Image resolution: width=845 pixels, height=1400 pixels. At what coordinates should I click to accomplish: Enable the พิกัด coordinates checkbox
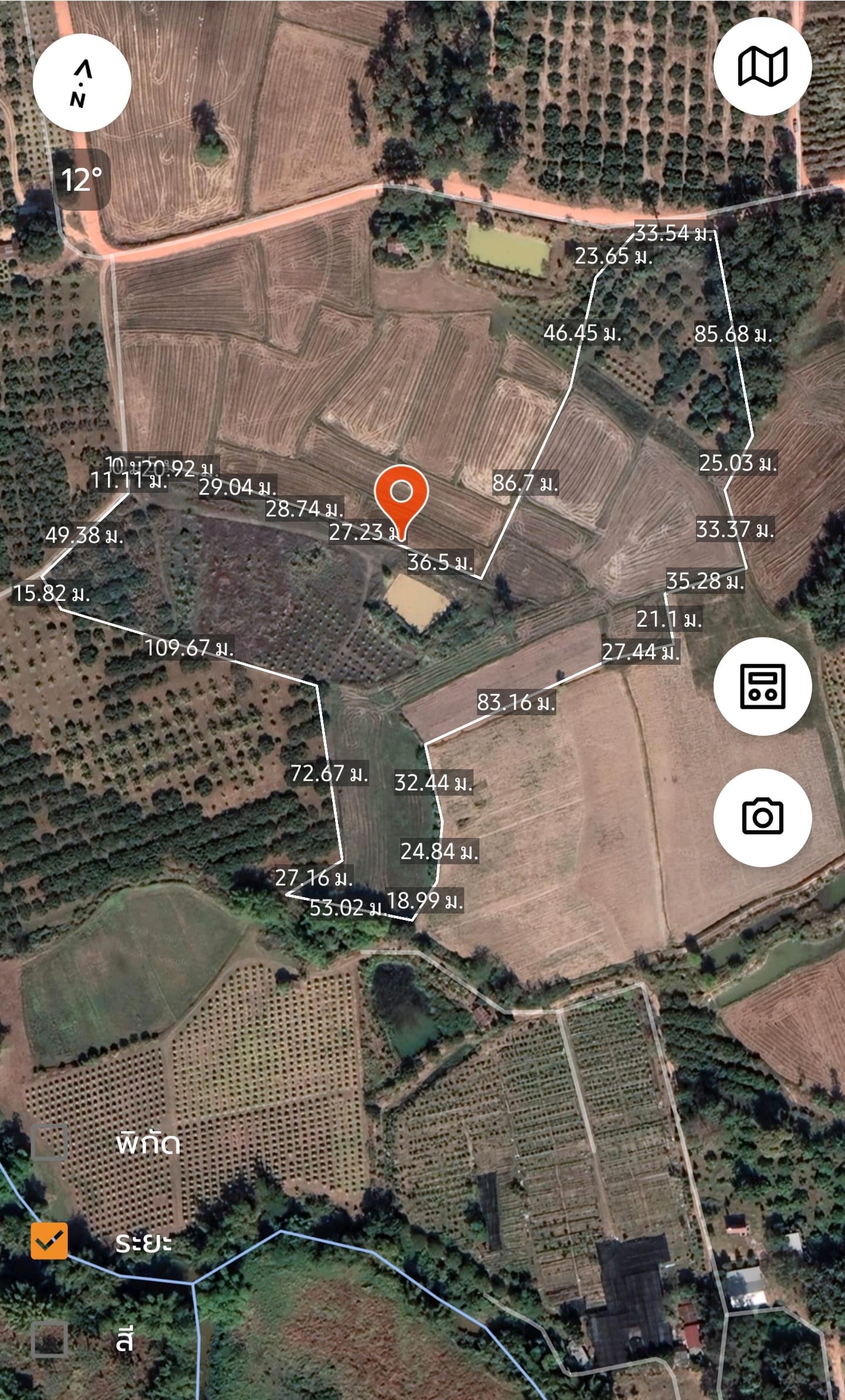point(49,1142)
